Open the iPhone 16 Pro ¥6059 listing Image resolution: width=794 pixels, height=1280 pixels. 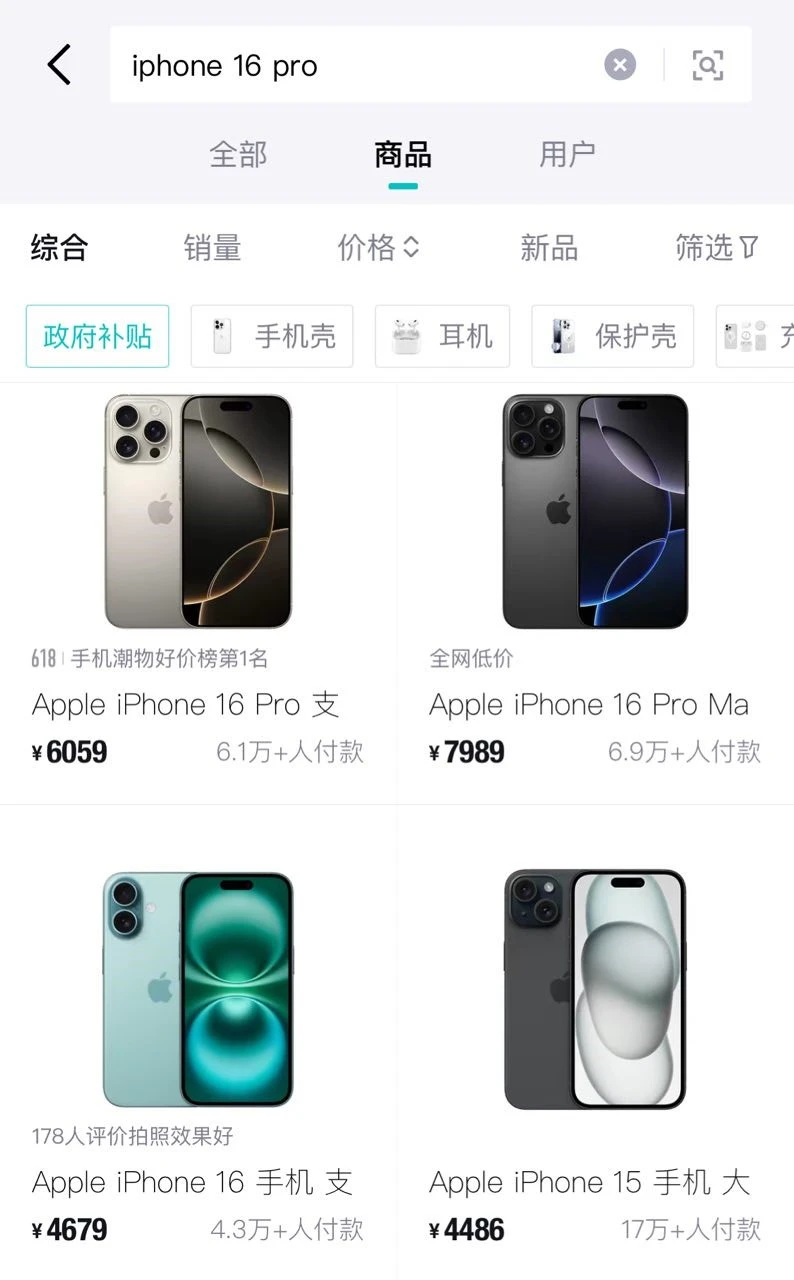[x=198, y=580]
